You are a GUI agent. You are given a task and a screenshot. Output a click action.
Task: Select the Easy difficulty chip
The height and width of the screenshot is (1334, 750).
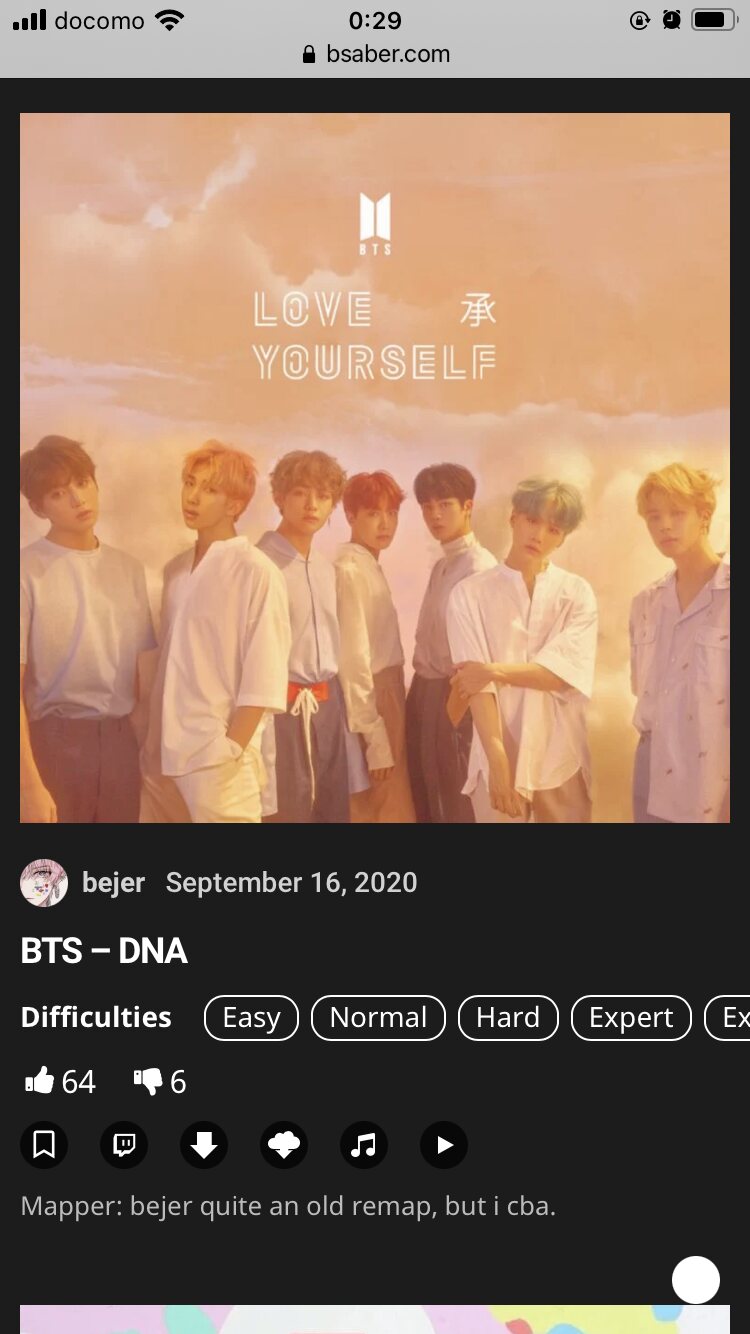pos(251,1018)
